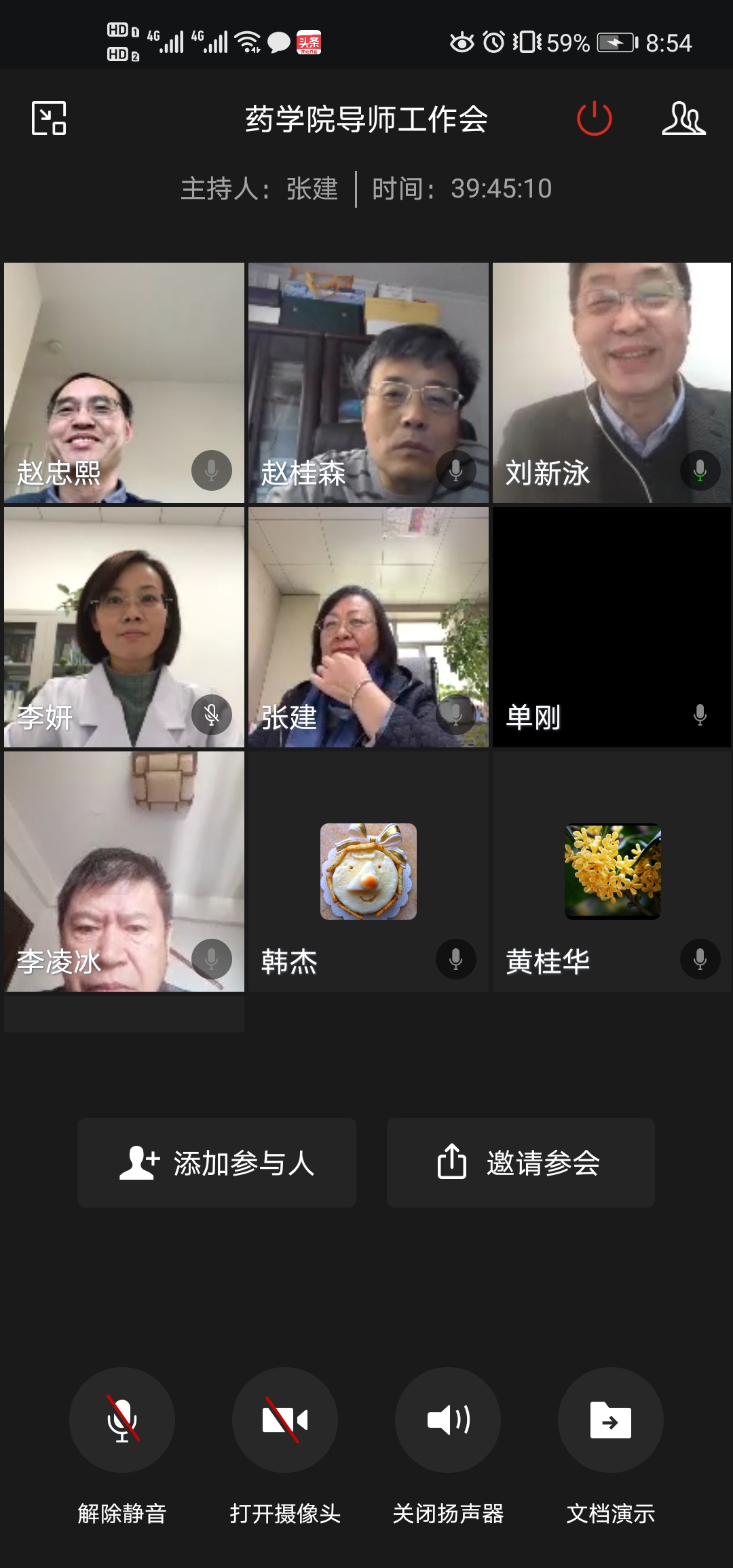Tap 邀请参会 to invite others to the meeting
Image resolution: width=733 pixels, height=1568 pixels.
point(521,1162)
